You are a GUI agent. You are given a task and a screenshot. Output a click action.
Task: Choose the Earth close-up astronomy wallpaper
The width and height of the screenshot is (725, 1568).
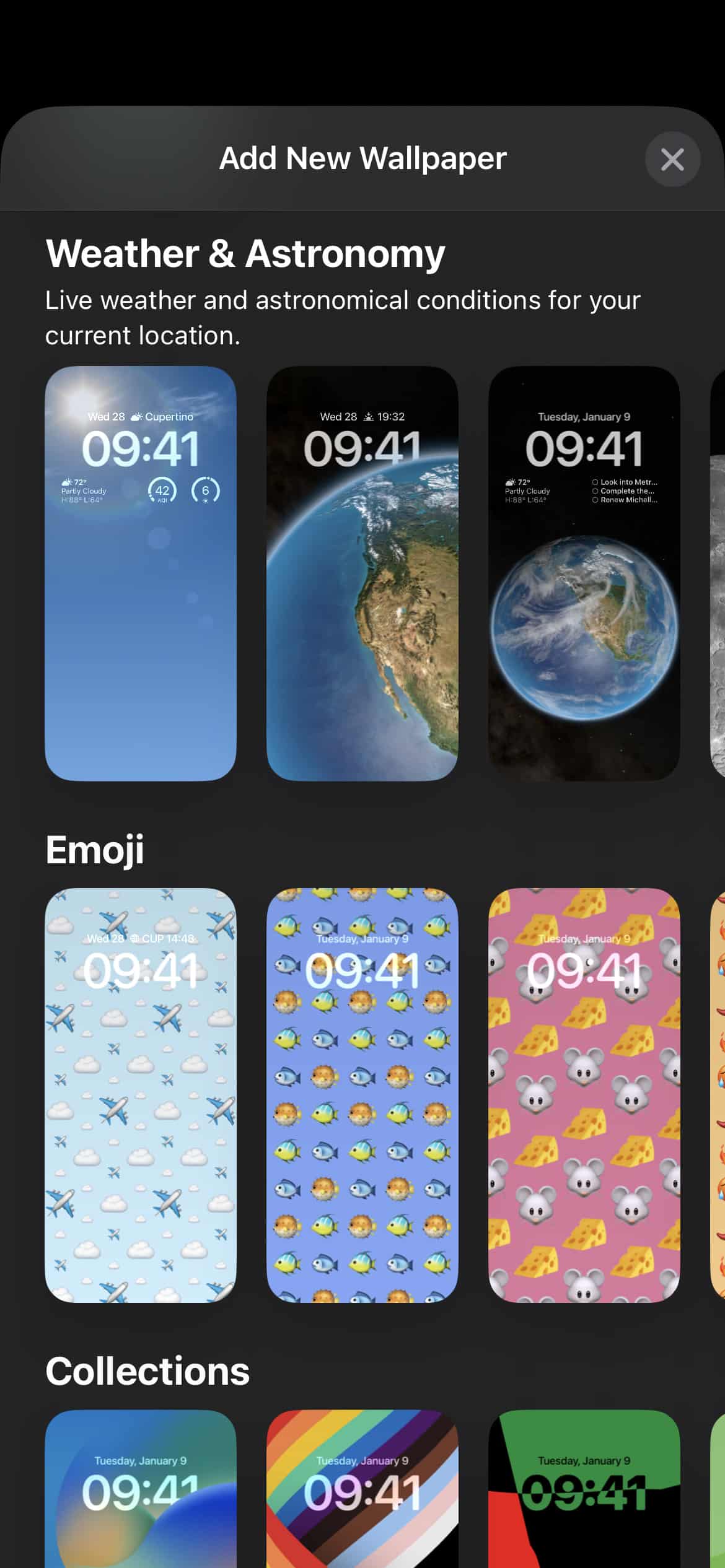click(x=362, y=573)
